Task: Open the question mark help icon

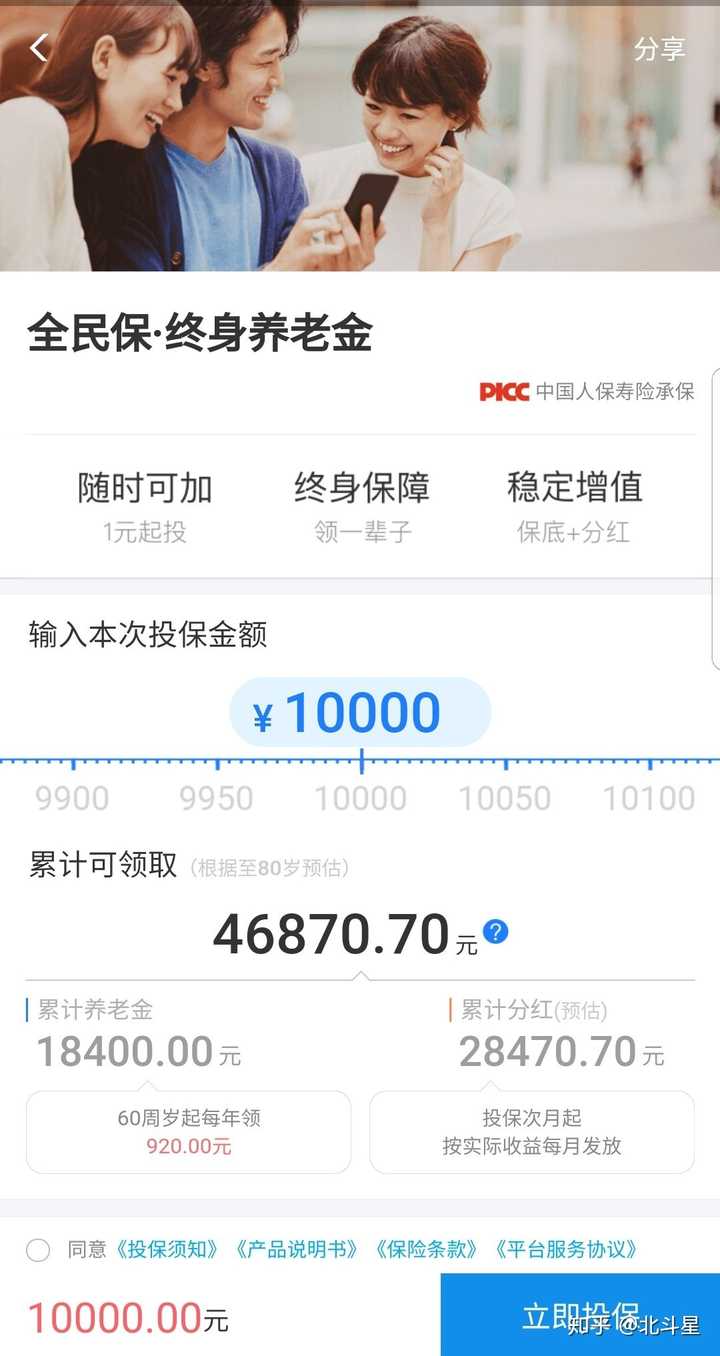Action: click(496, 932)
